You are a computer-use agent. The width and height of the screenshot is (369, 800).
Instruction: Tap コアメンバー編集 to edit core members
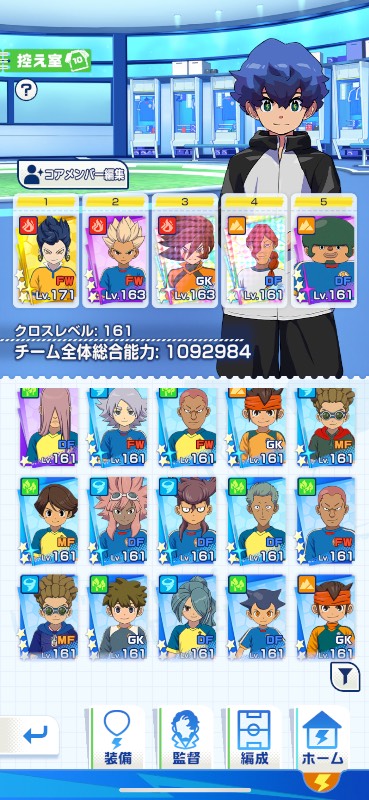pos(73,175)
